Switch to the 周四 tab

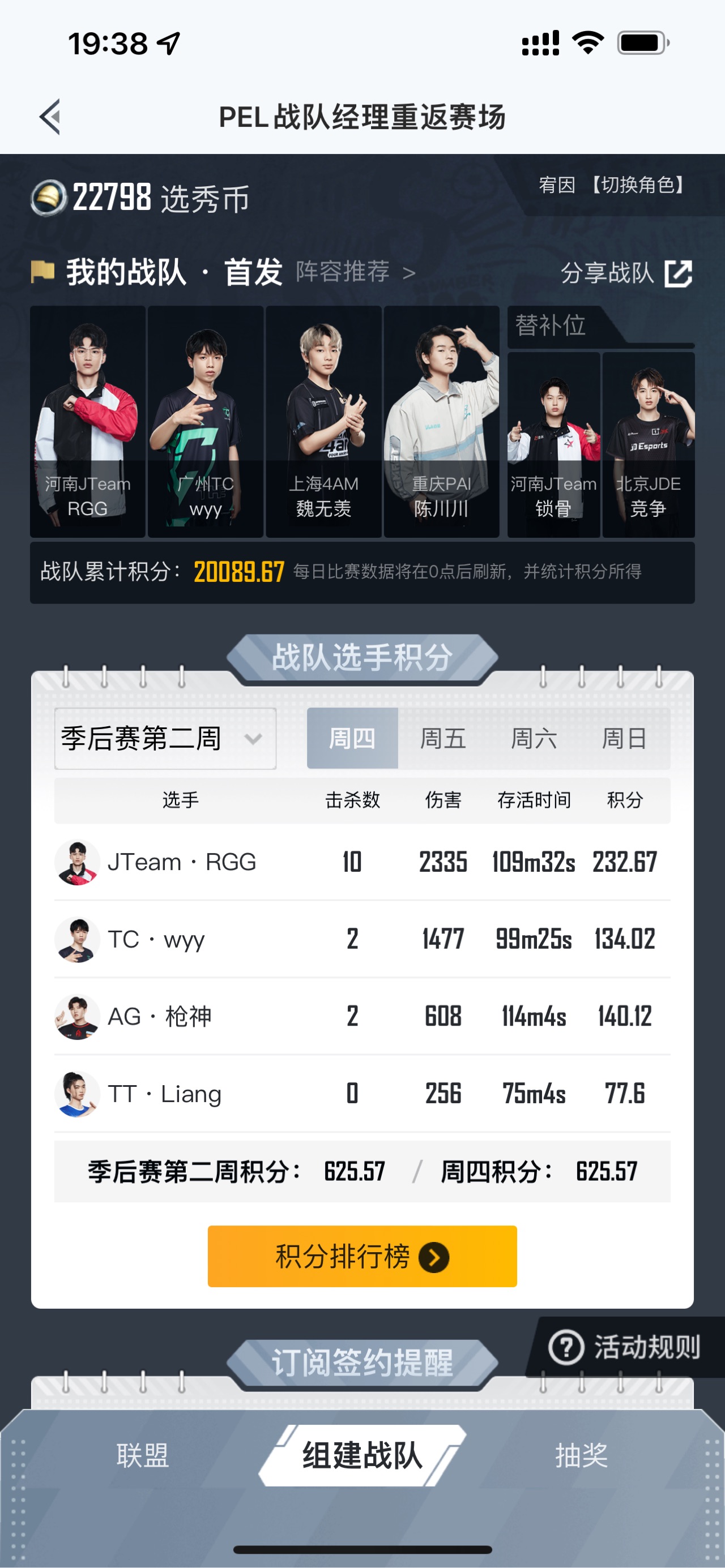[352, 738]
